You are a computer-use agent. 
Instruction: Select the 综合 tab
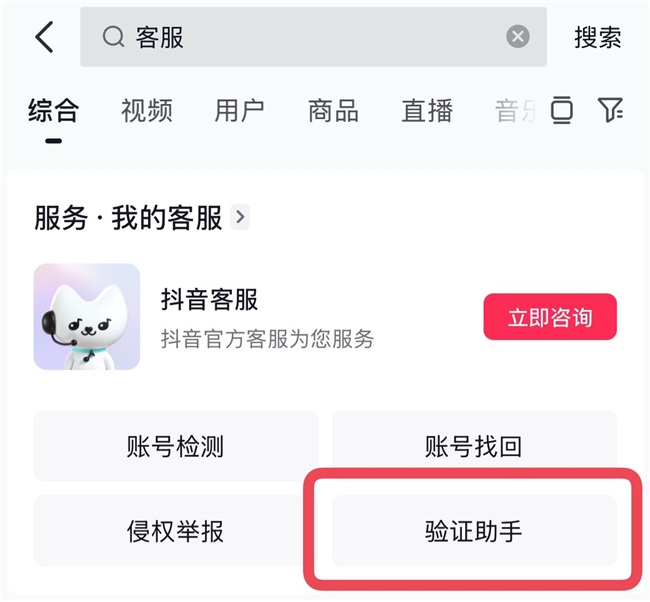click(53, 110)
